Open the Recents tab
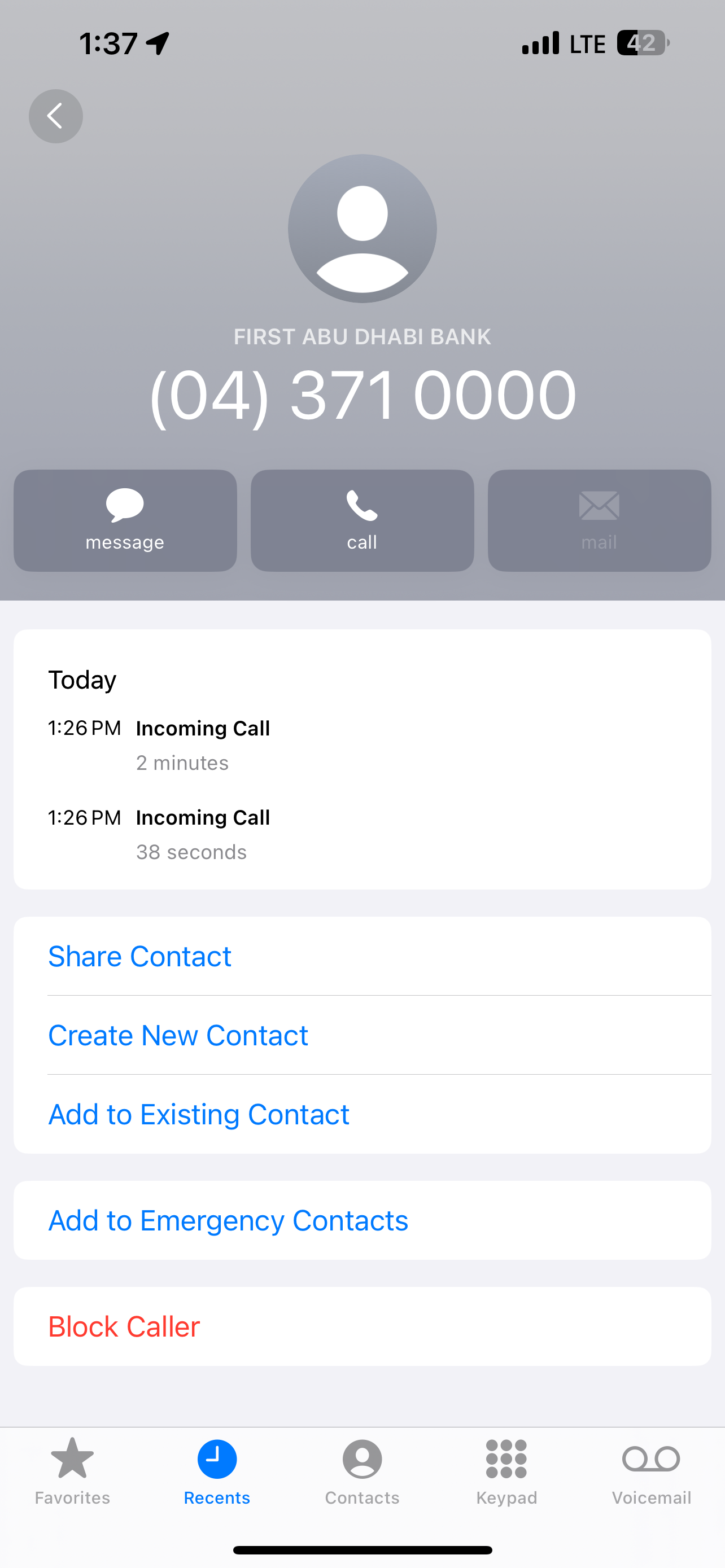Screen dimensions: 725x1568 (217, 1471)
